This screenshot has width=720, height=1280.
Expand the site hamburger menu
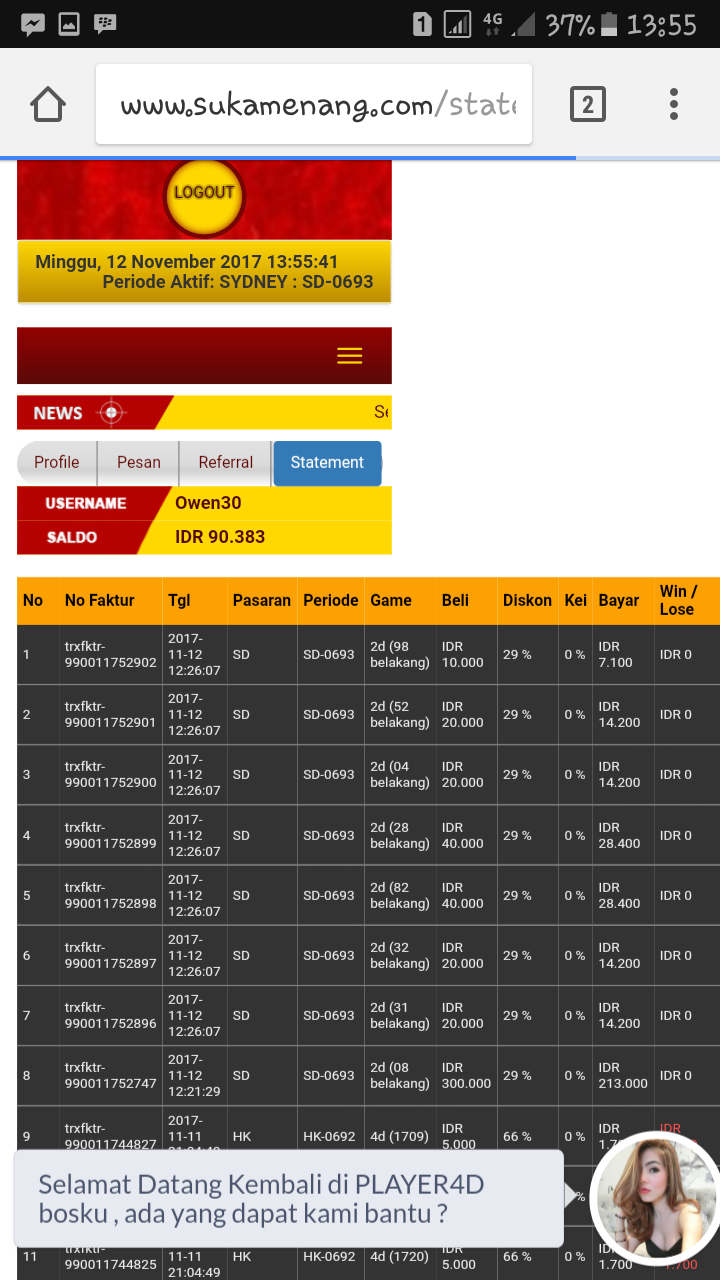pyautogui.click(x=349, y=356)
